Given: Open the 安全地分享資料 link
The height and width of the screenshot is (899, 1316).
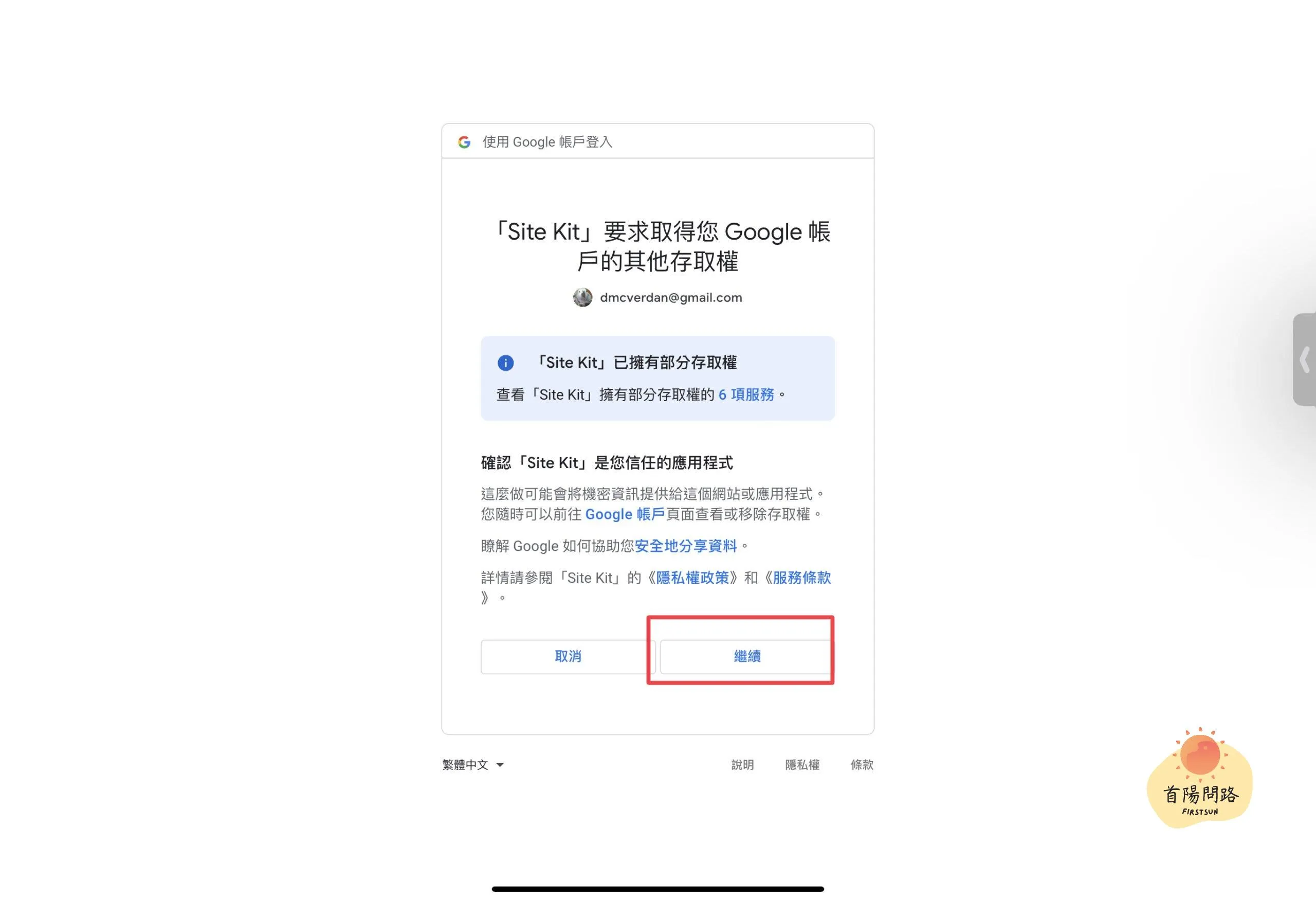Looking at the screenshot, I should point(685,546).
